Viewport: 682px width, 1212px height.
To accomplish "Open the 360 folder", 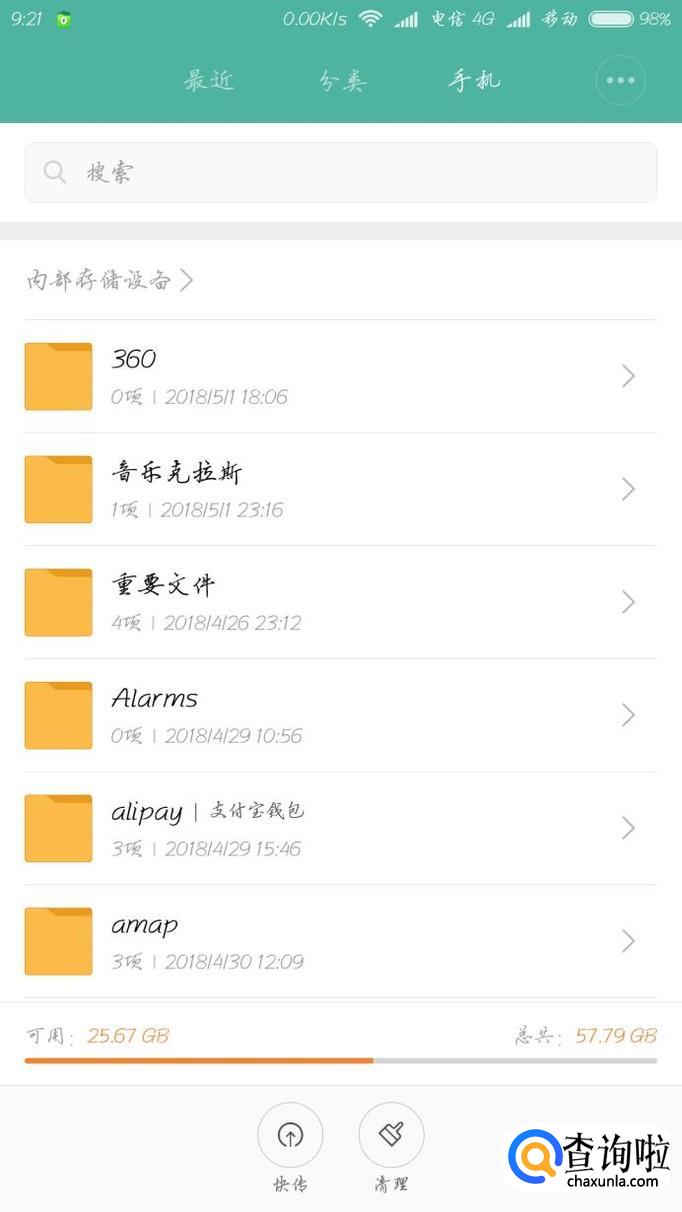I will [340, 377].
